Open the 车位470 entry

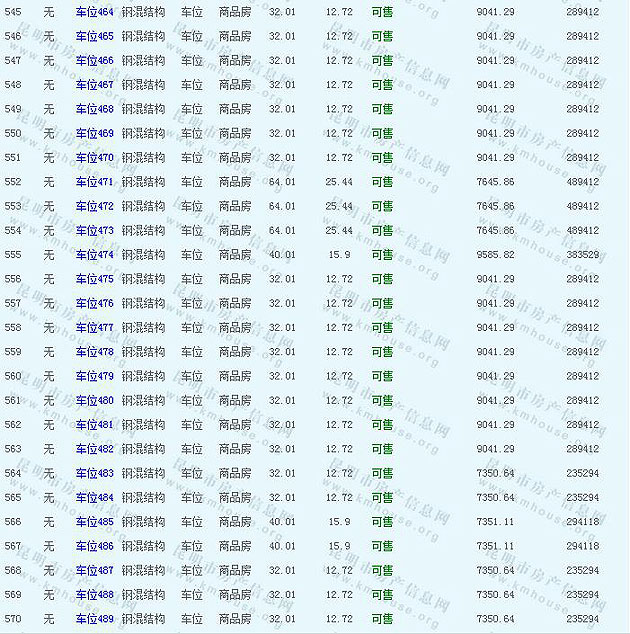click(x=95, y=158)
